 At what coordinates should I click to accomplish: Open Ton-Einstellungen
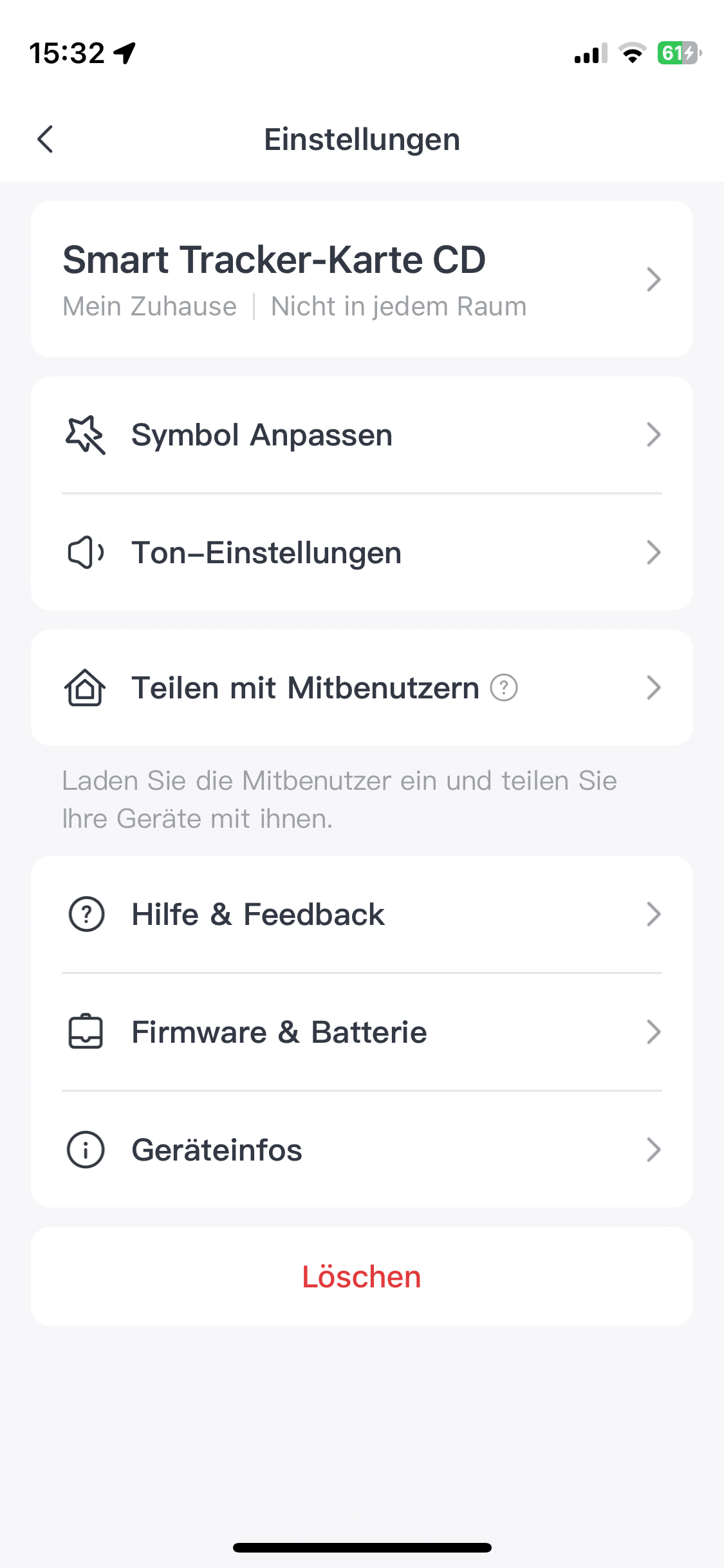[361, 553]
